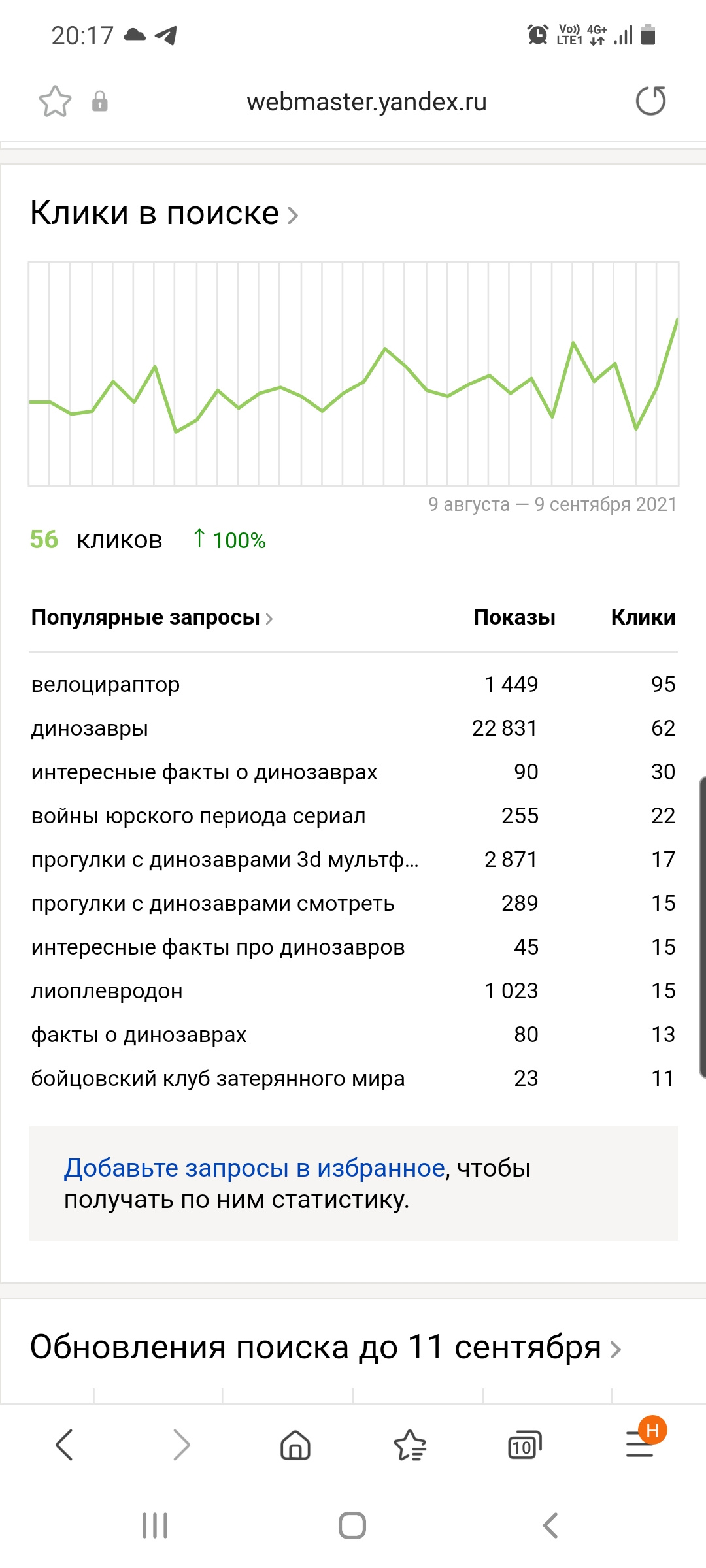
Task: Reload the page
Action: tap(650, 101)
